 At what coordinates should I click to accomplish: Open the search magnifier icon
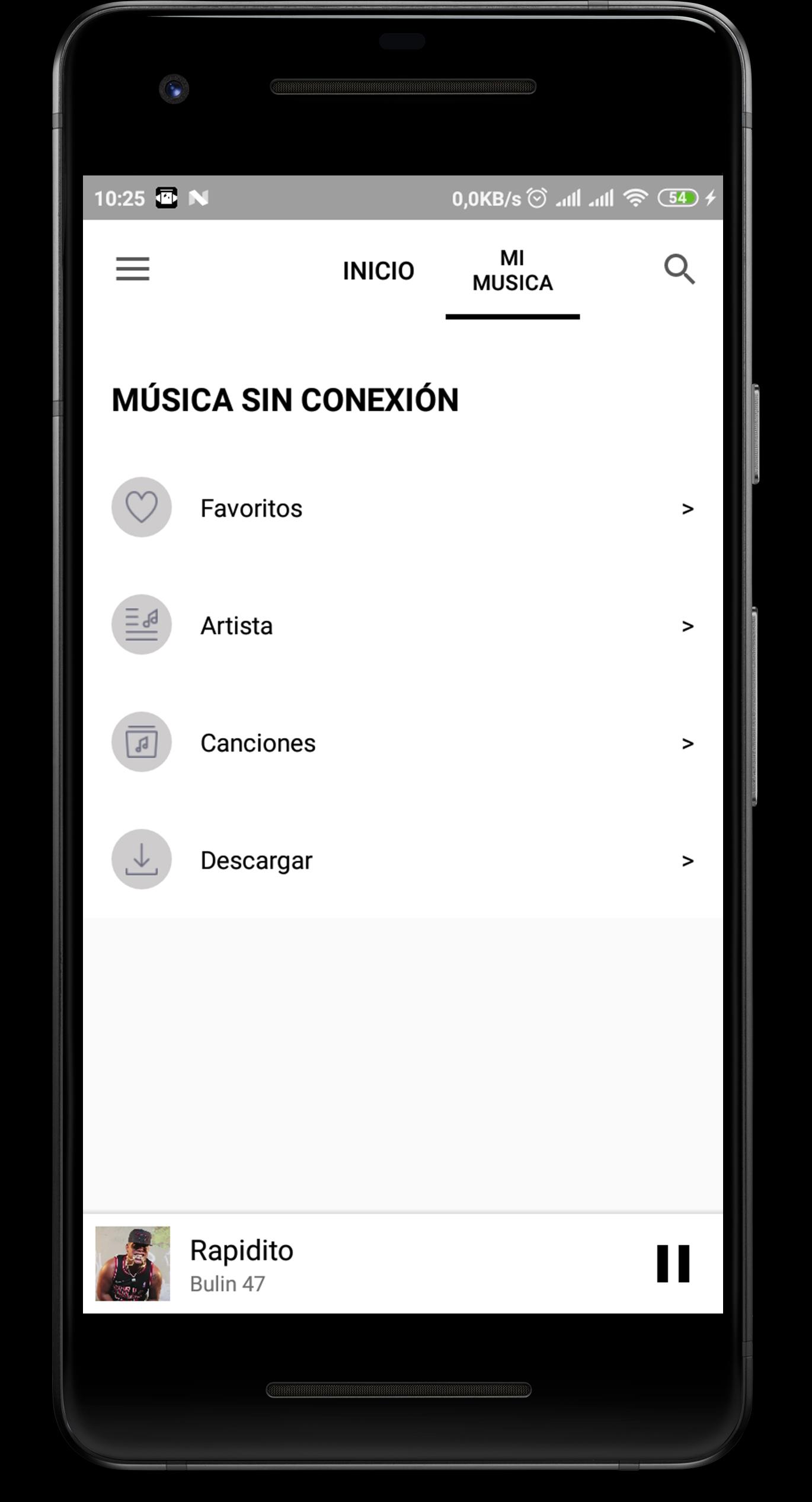pos(679,270)
